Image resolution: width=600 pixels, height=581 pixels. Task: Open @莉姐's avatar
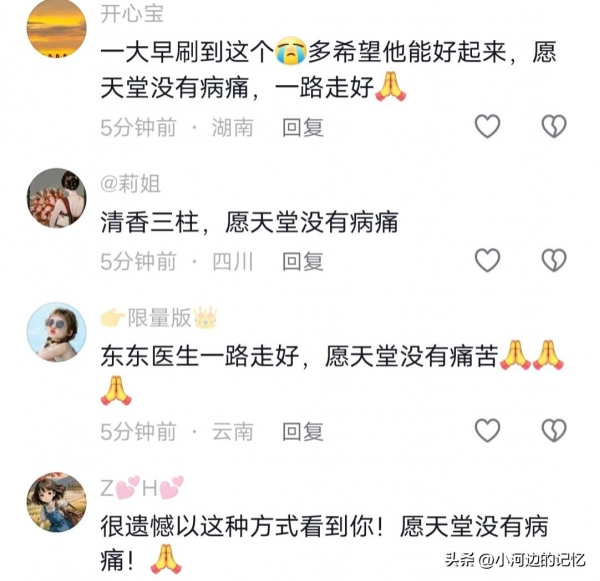(x=56, y=198)
